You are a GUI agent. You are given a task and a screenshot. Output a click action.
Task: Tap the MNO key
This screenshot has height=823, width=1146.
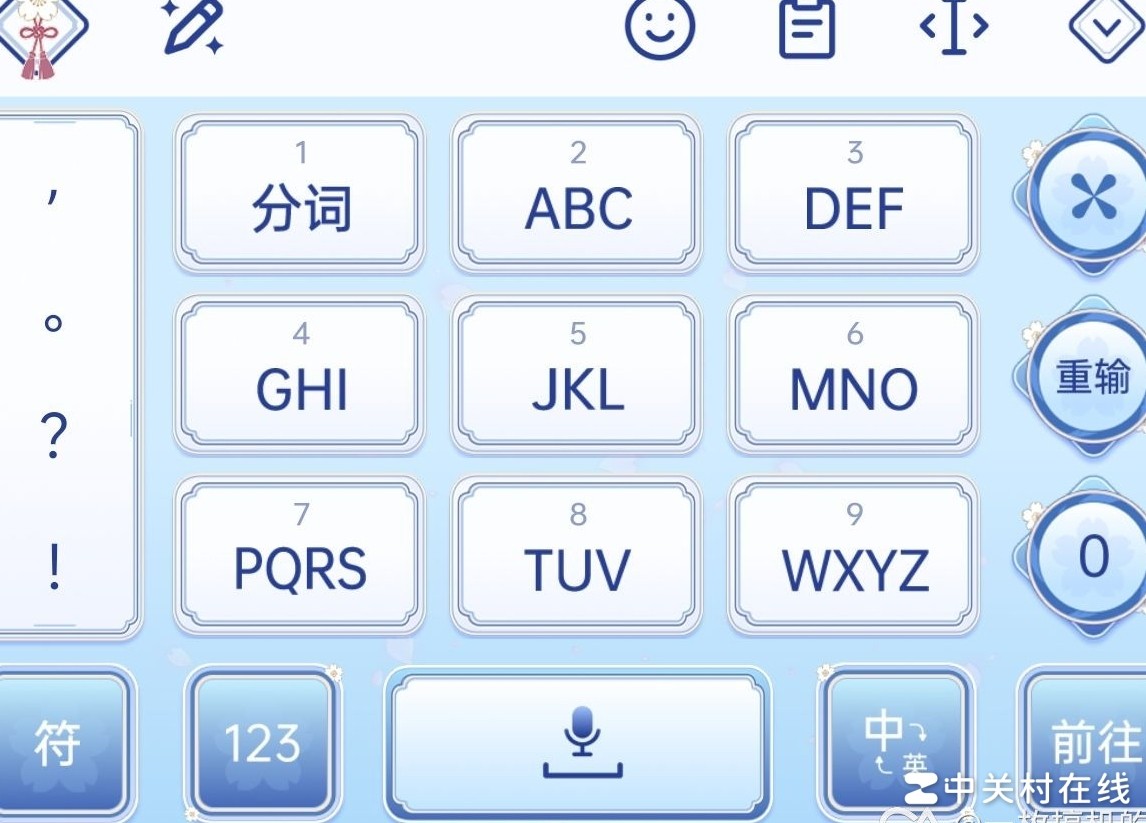[x=853, y=374]
